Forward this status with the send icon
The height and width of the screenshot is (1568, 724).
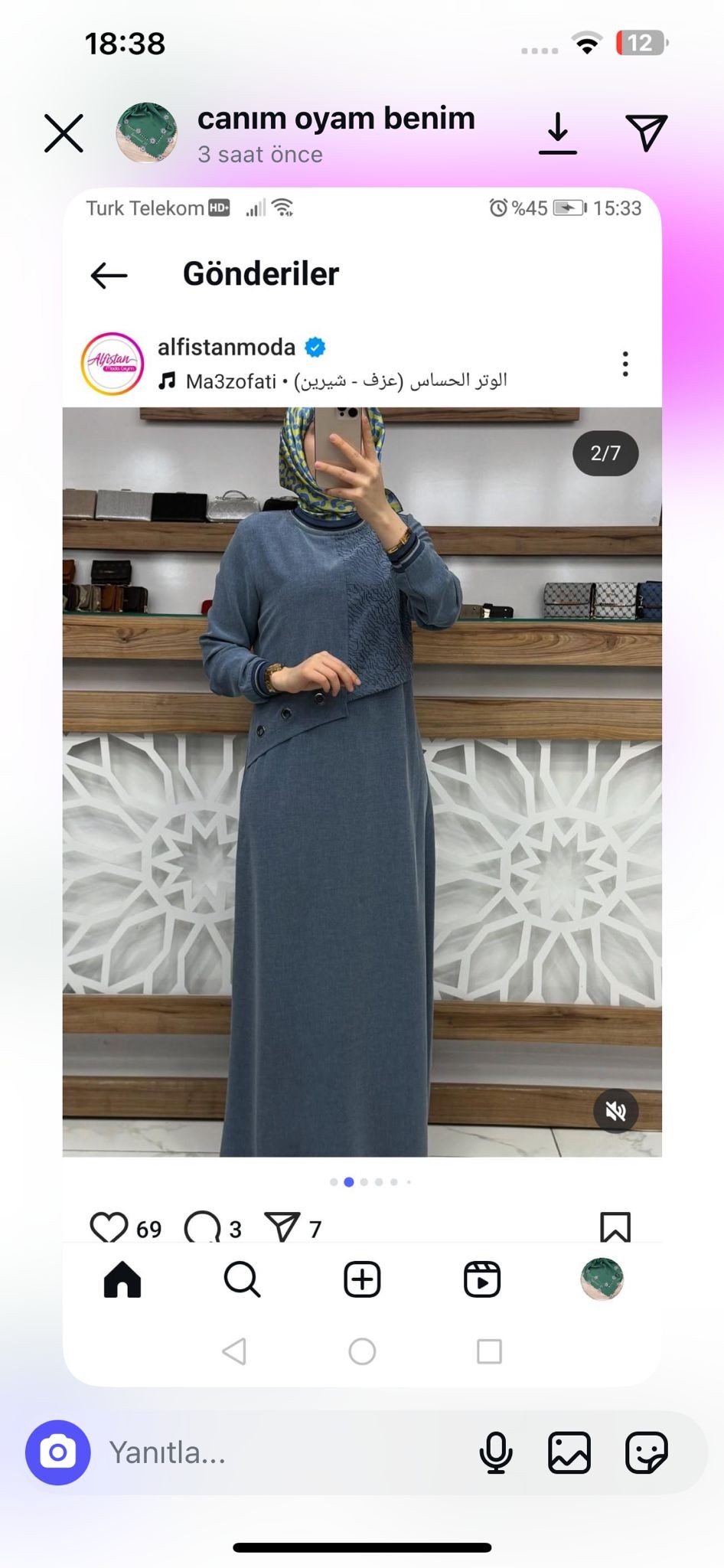(x=646, y=133)
